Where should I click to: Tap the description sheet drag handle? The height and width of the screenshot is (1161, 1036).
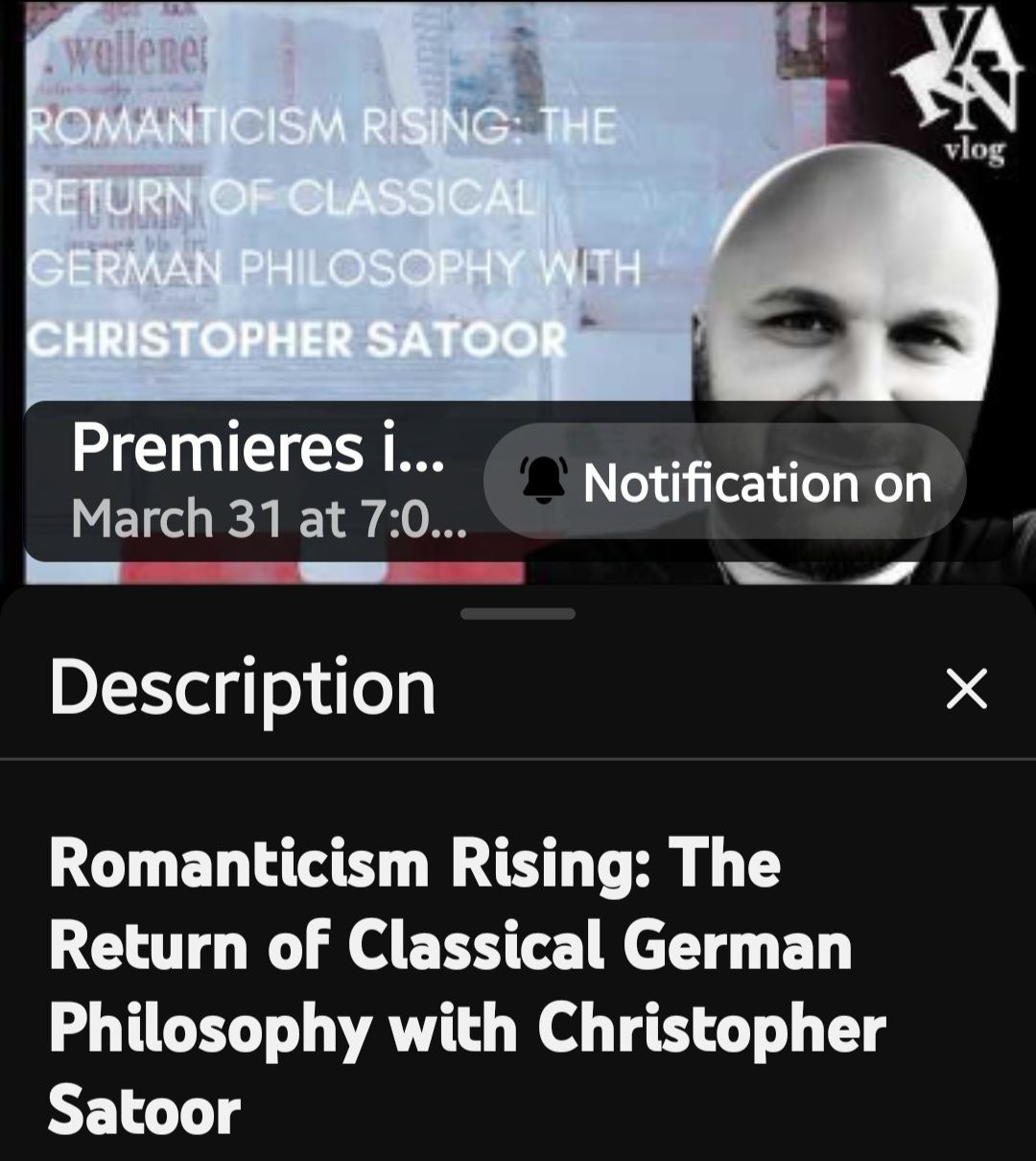point(518,614)
